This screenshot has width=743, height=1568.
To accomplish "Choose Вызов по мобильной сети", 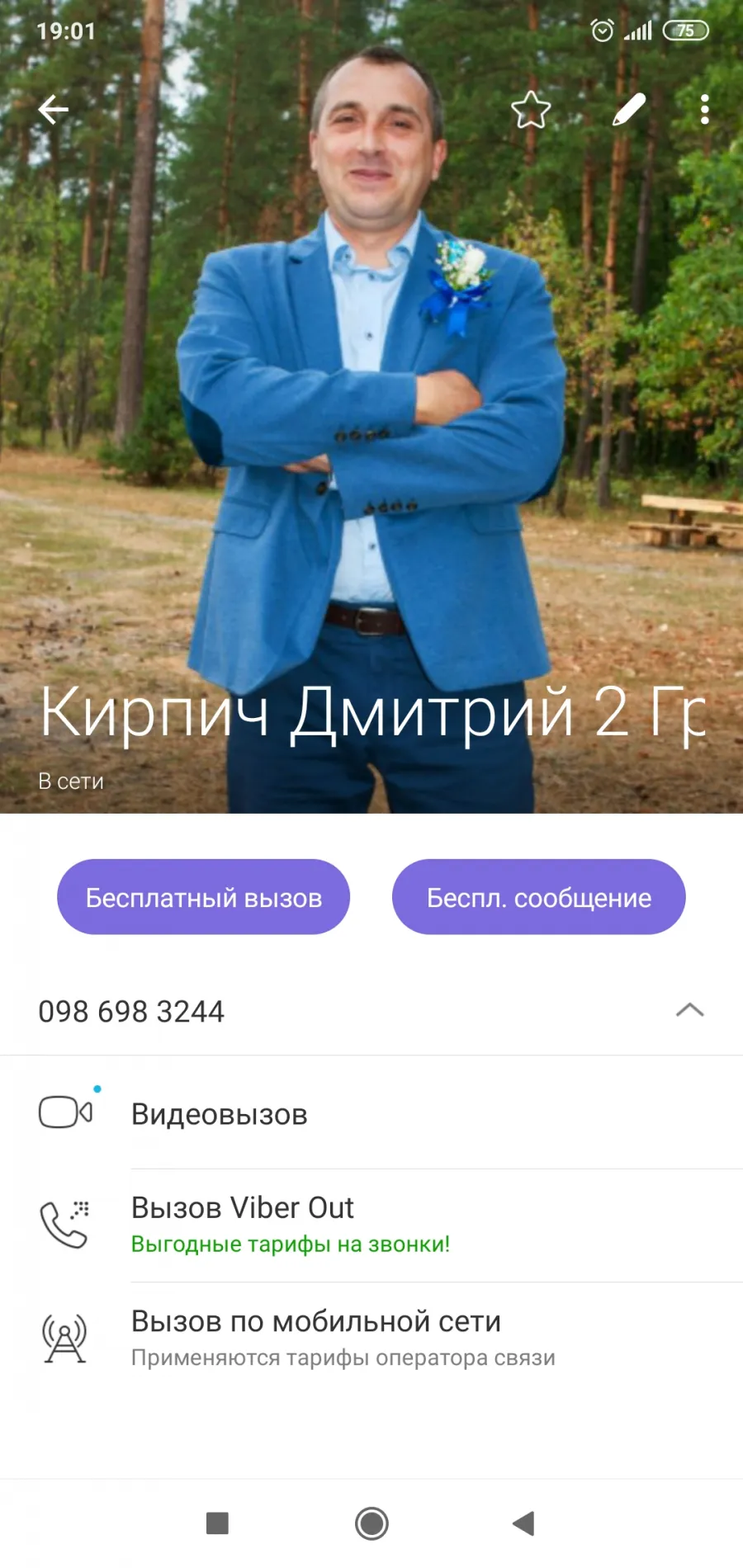I will (x=371, y=1339).
